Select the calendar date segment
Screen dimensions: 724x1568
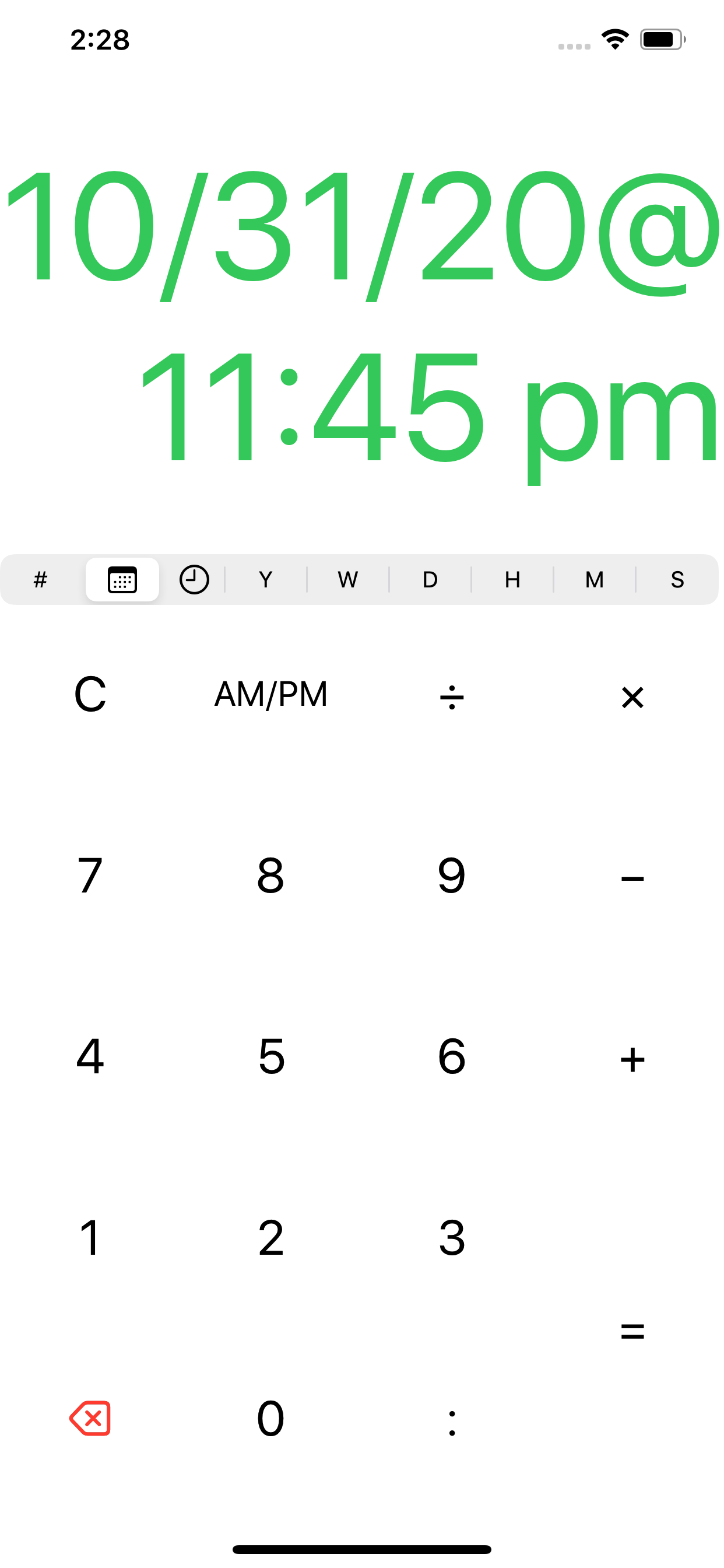[122, 579]
